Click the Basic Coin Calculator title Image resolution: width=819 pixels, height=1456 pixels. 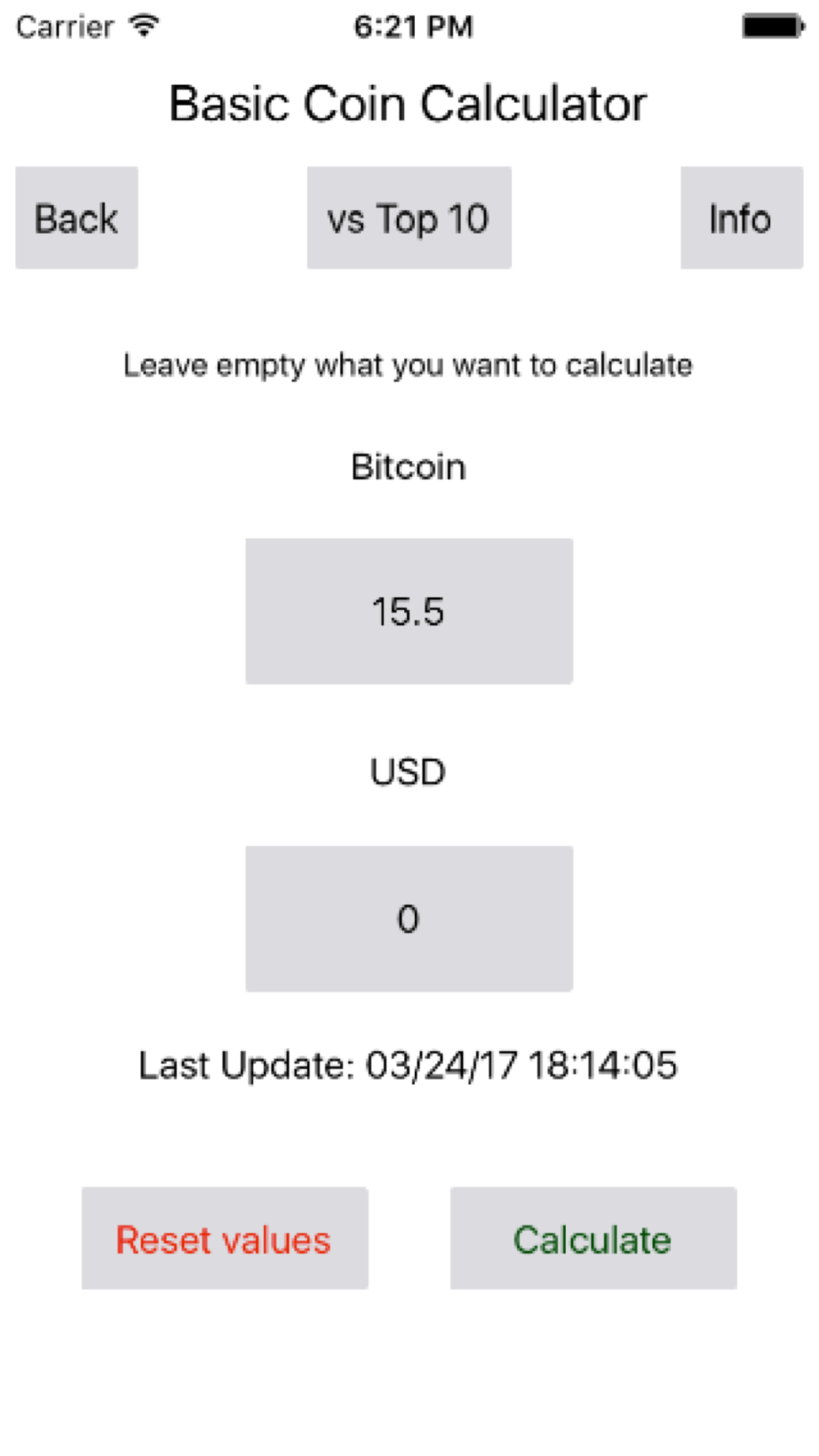pos(408,103)
